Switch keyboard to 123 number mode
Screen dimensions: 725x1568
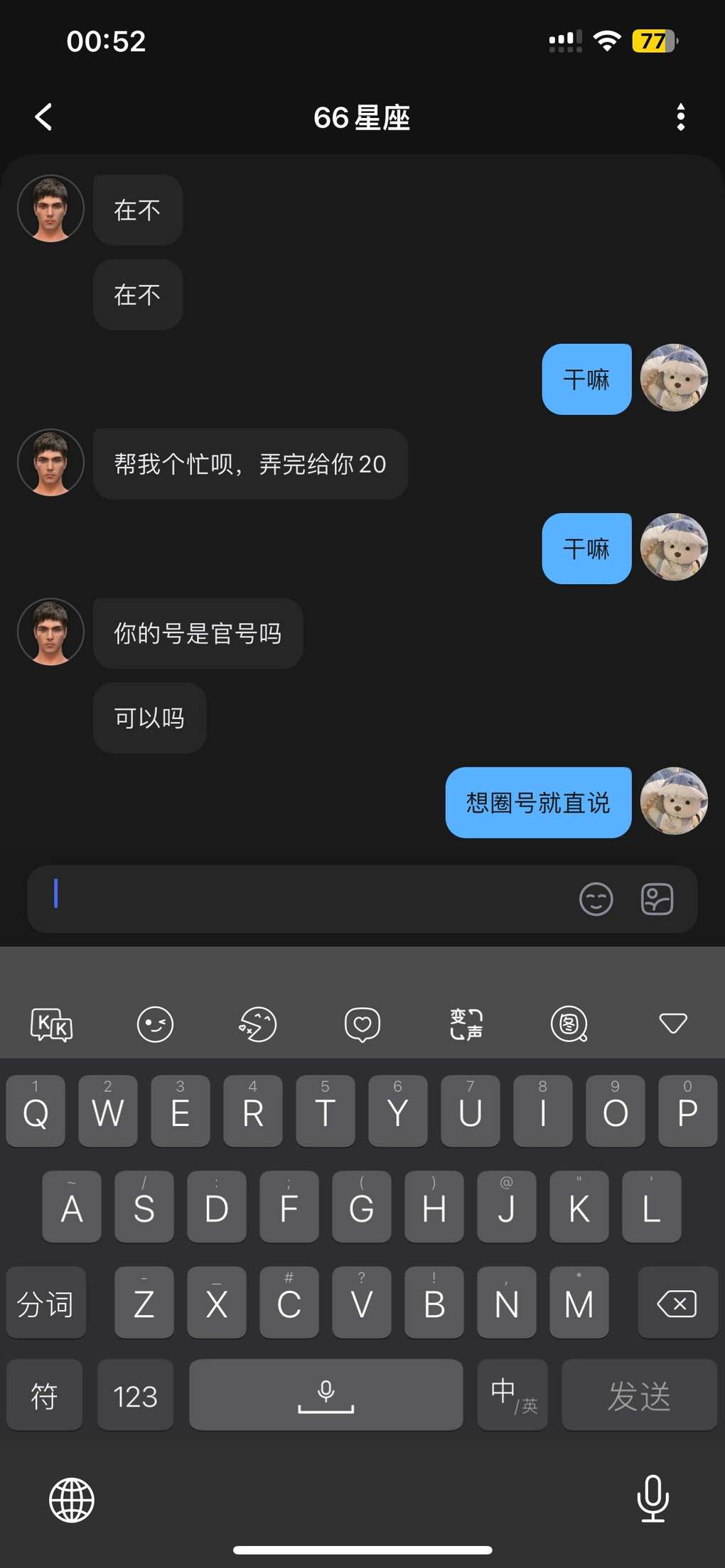coord(135,1395)
